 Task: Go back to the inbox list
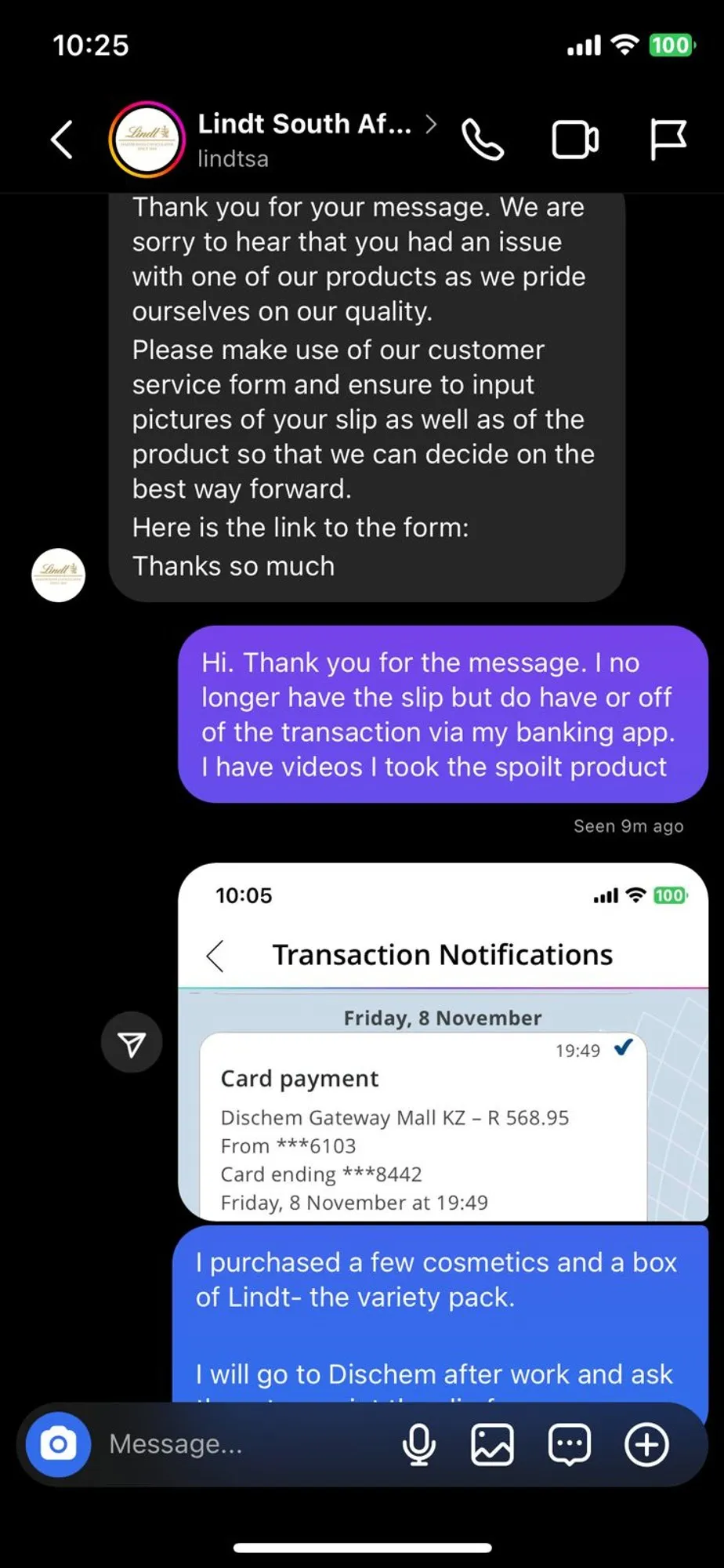coord(62,140)
